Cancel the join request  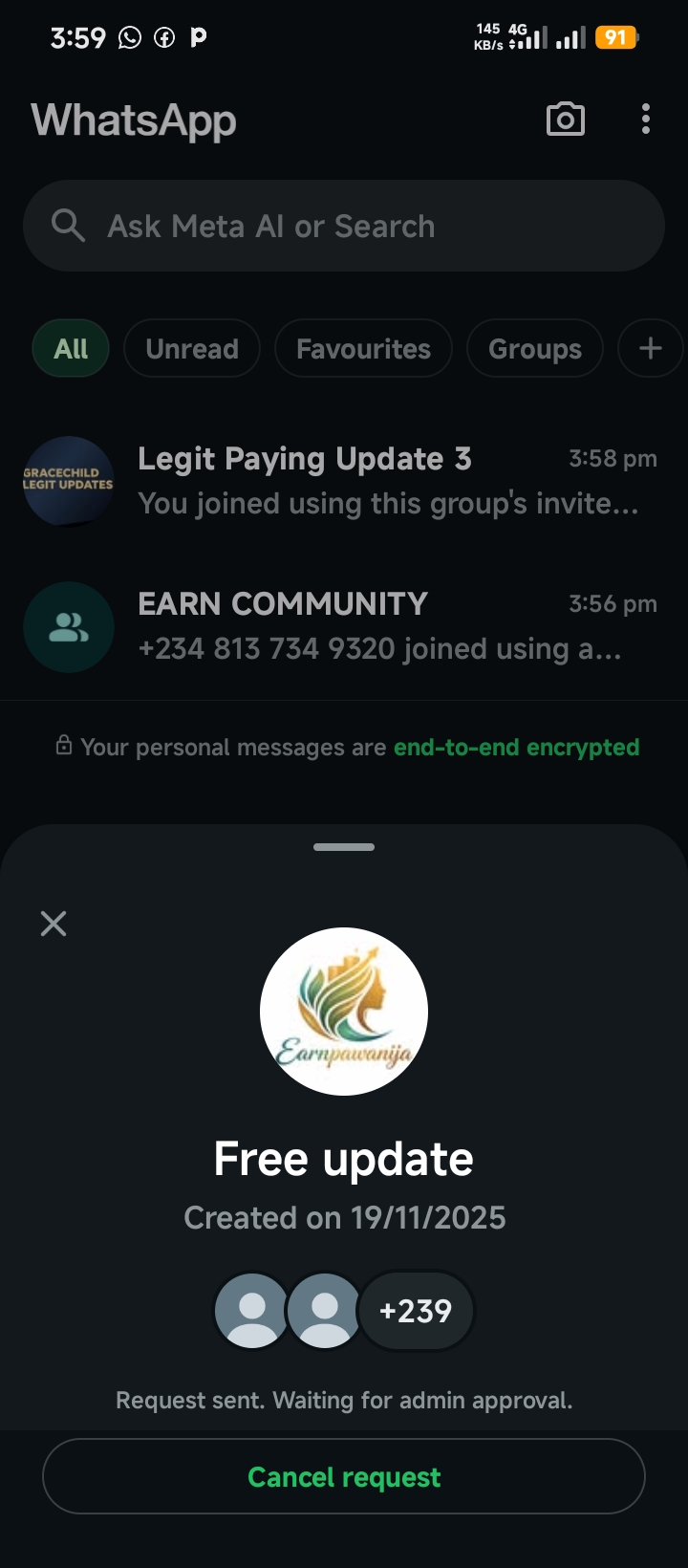tap(344, 1477)
